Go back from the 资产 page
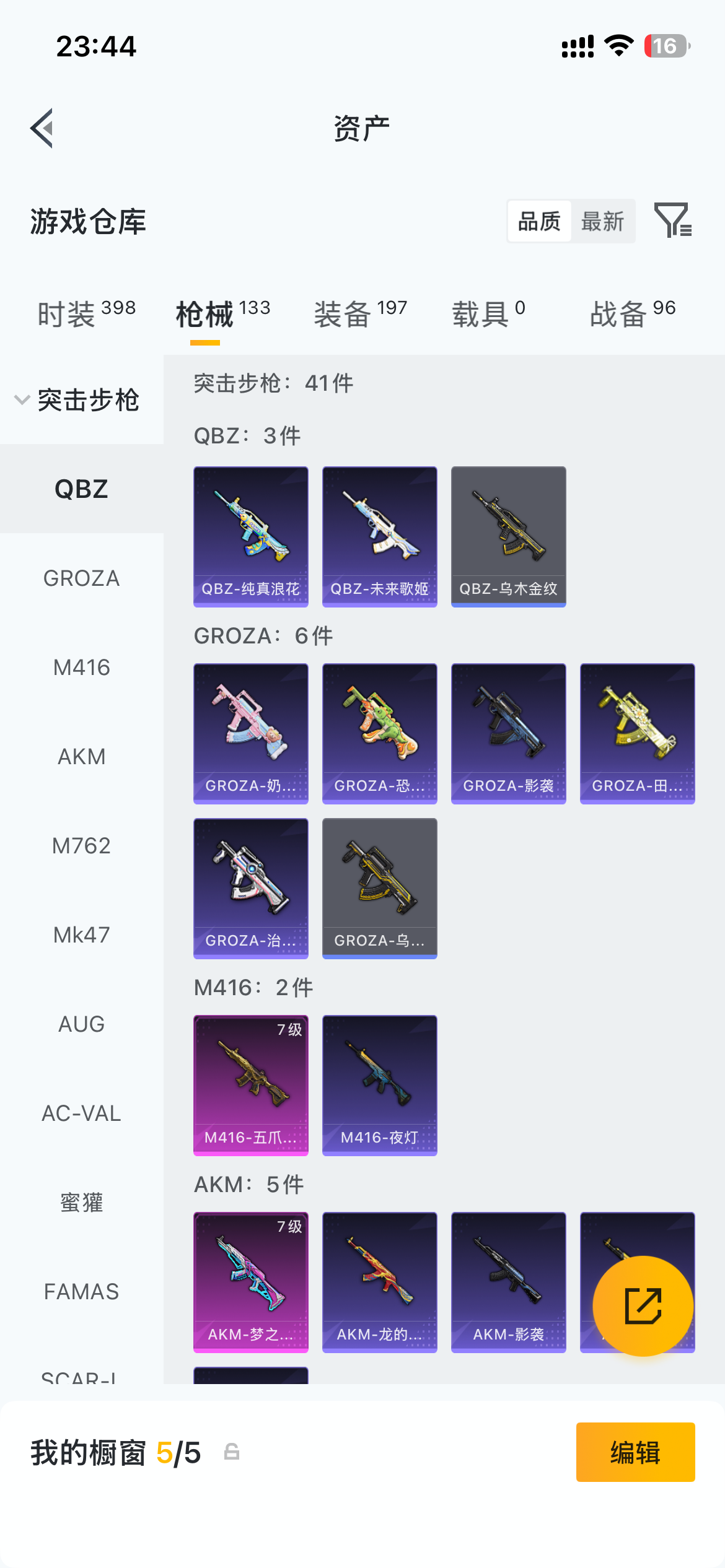725x1568 pixels. [x=42, y=128]
